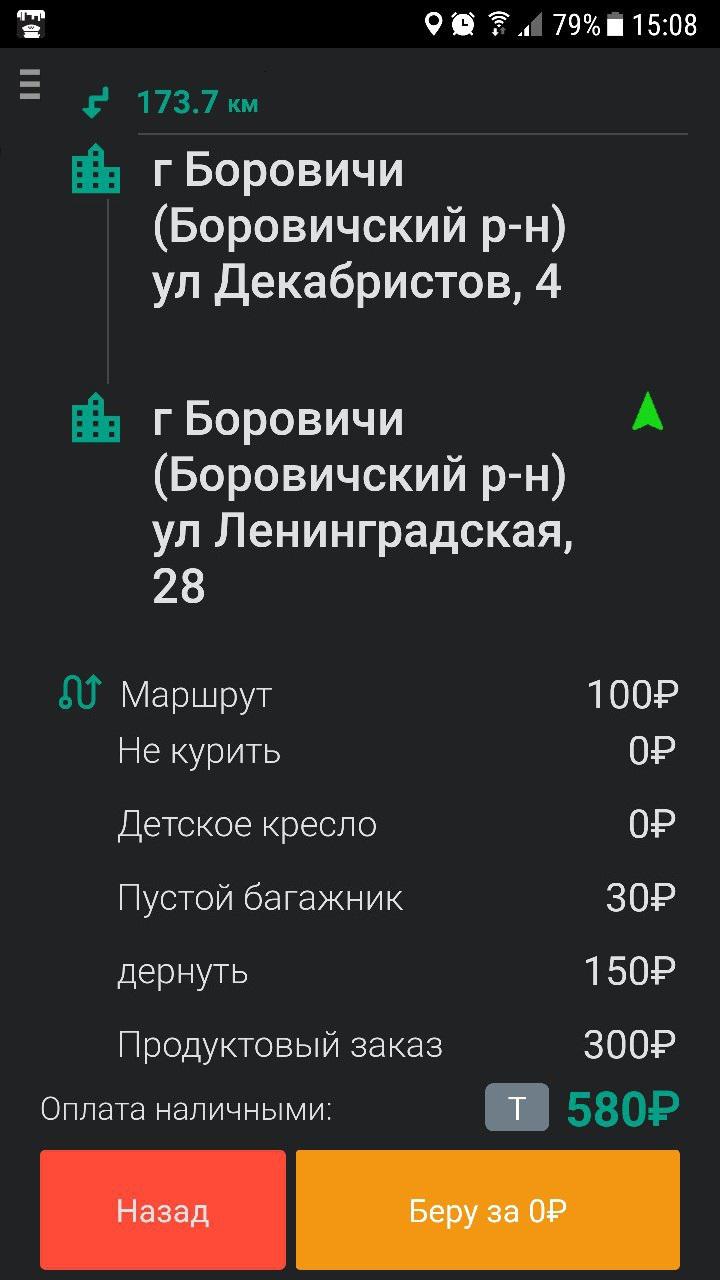The image size is (720, 1280).
Task: Open the hamburger drawer menu
Action: point(30,84)
